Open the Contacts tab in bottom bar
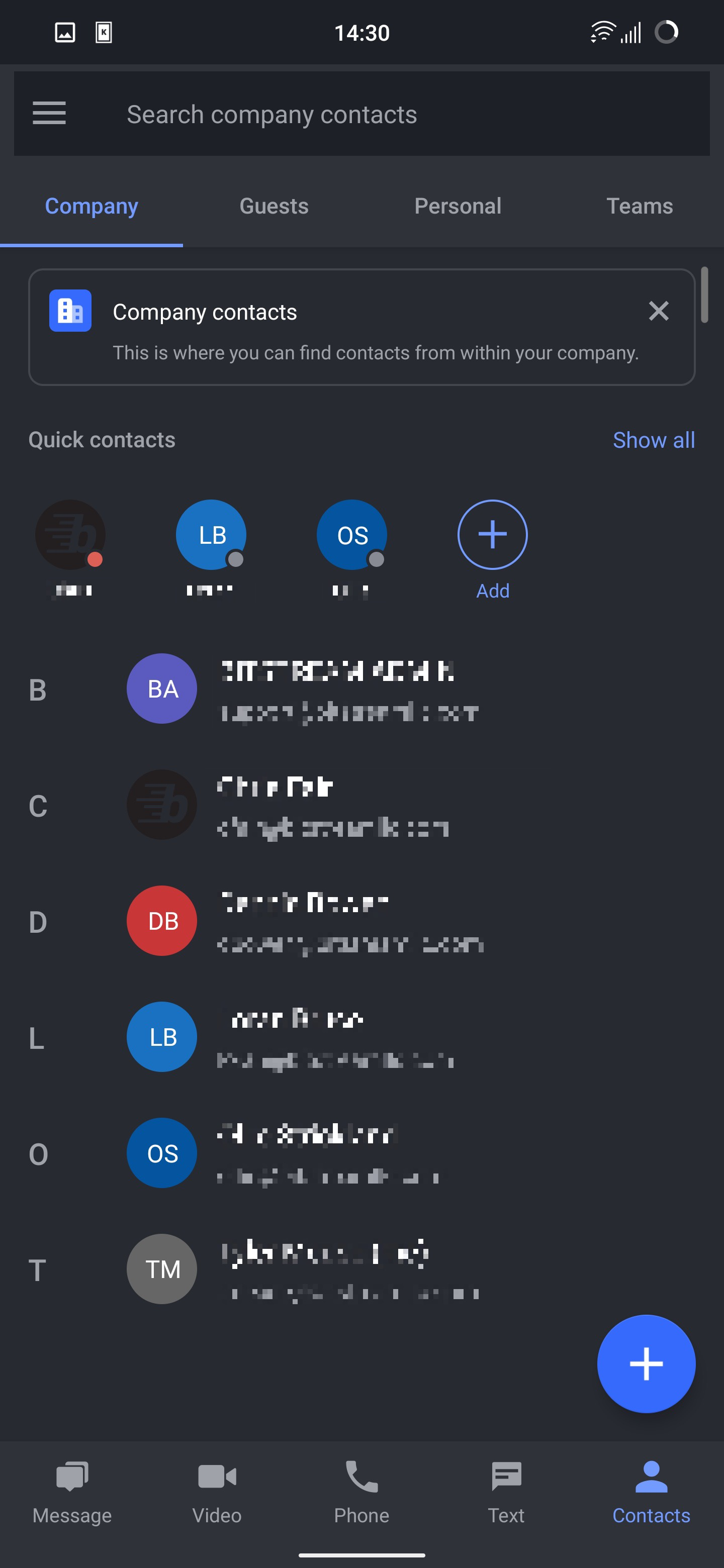This screenshot has width=724, height=1568. pyautogui.click(x=651, y=1491)
